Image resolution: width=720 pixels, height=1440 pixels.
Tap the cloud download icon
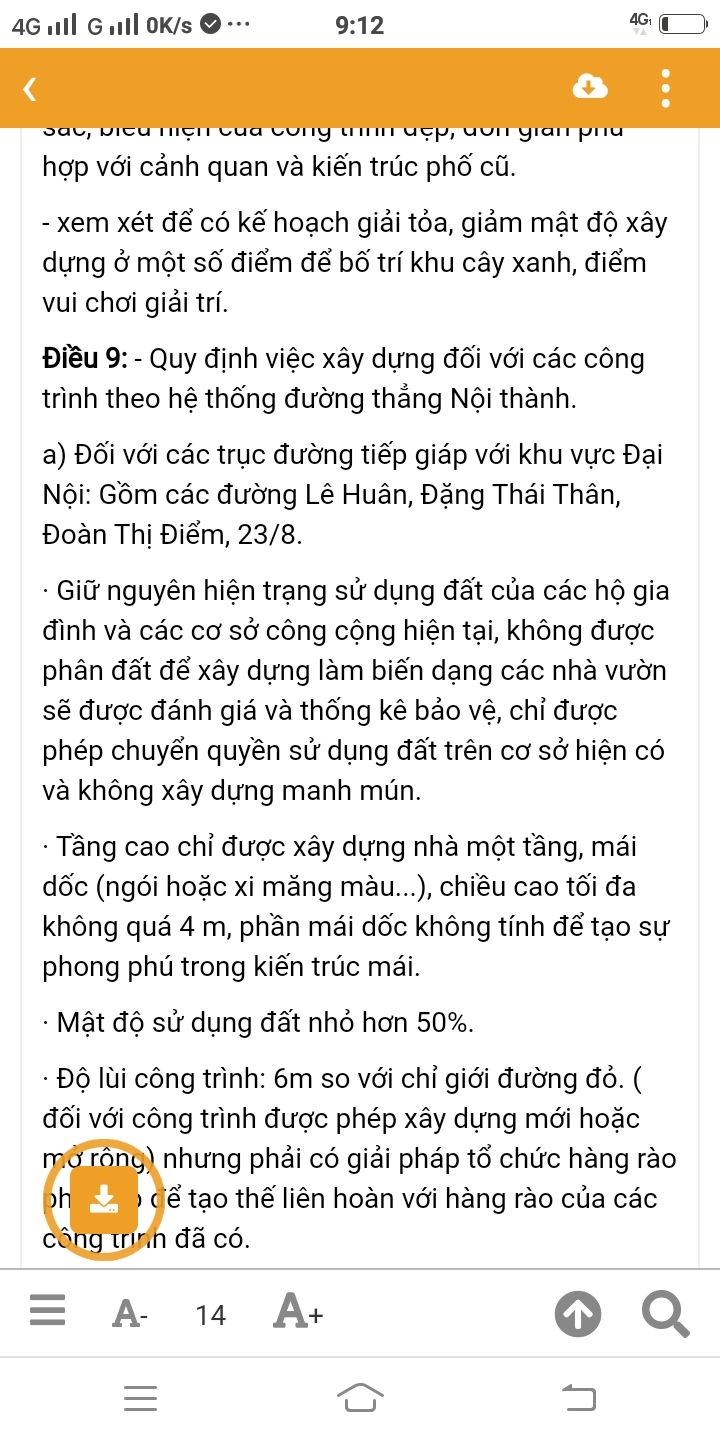(589, 88)
